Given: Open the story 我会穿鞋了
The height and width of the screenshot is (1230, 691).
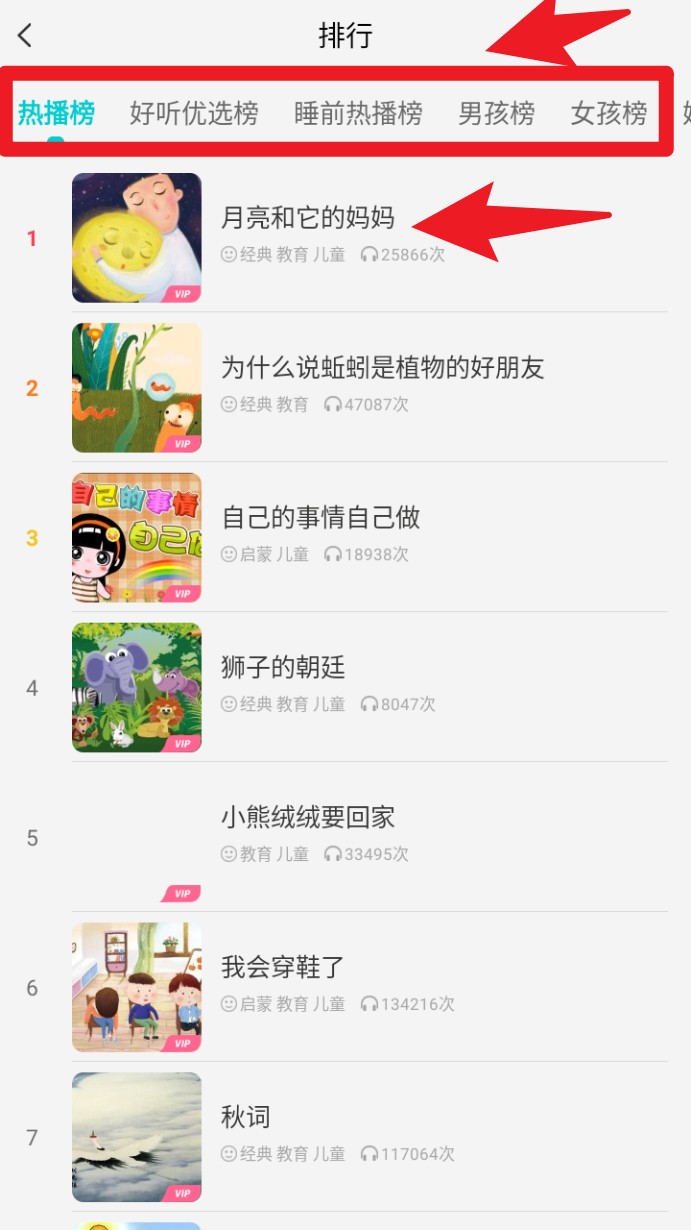Looking at the screenshot, I should point(283,968).
